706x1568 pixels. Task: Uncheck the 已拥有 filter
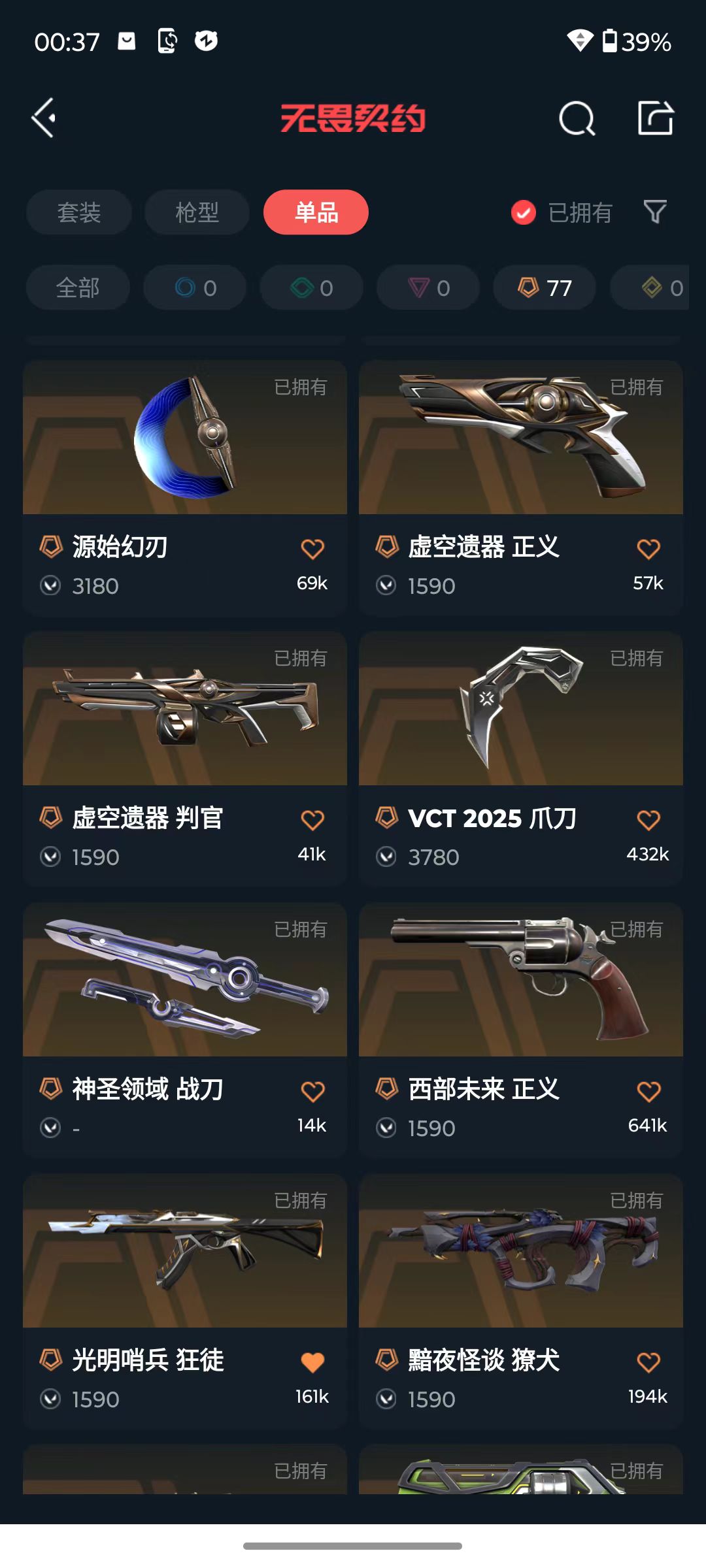(524, 212)
